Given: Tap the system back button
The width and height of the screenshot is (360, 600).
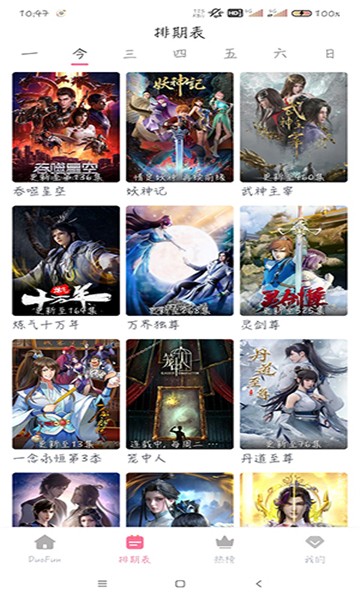Looking at the screenshot, I should (x=259, y=584).
